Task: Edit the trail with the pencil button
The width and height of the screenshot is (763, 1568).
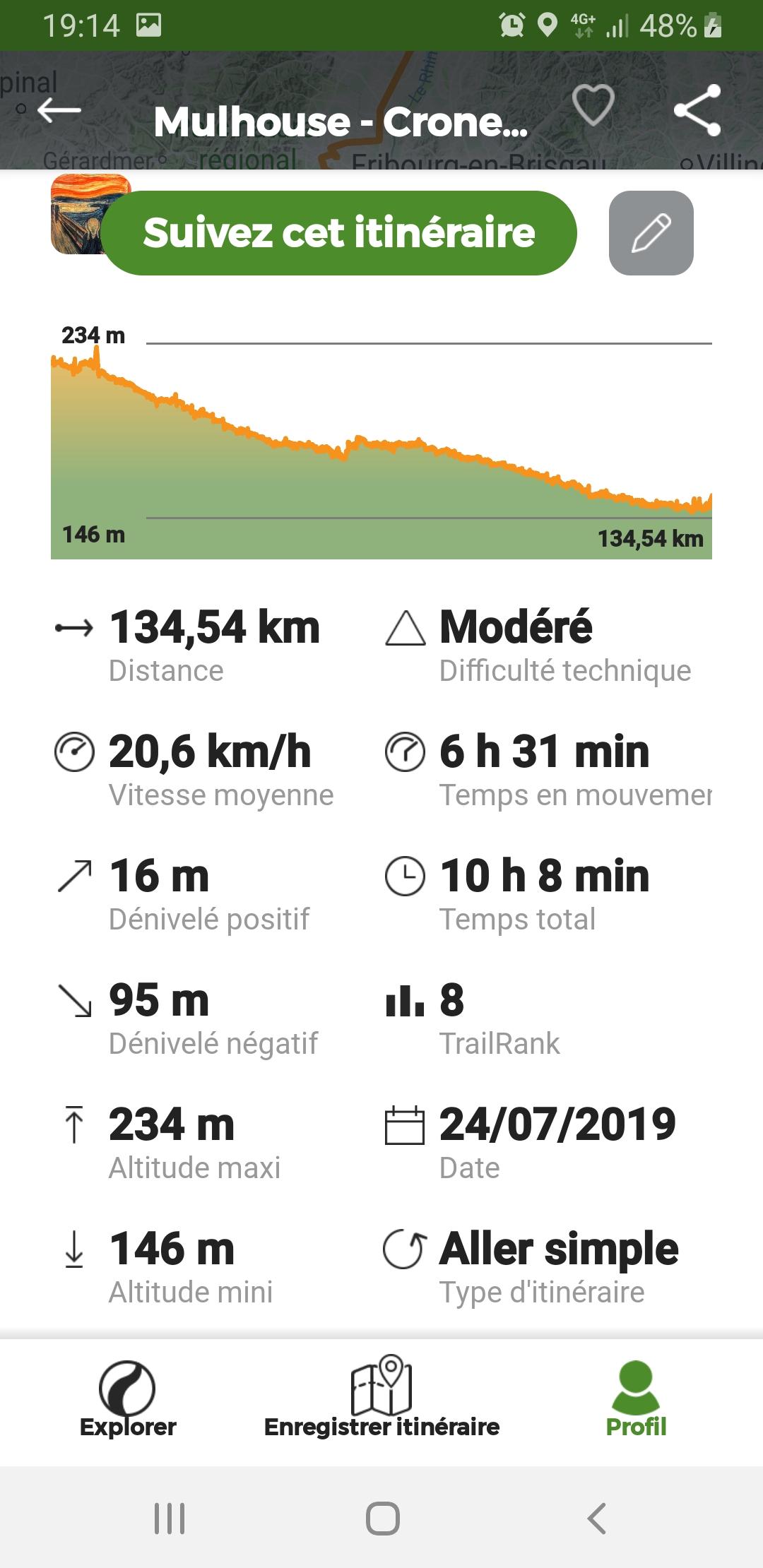Action: (x=651, y=233)
